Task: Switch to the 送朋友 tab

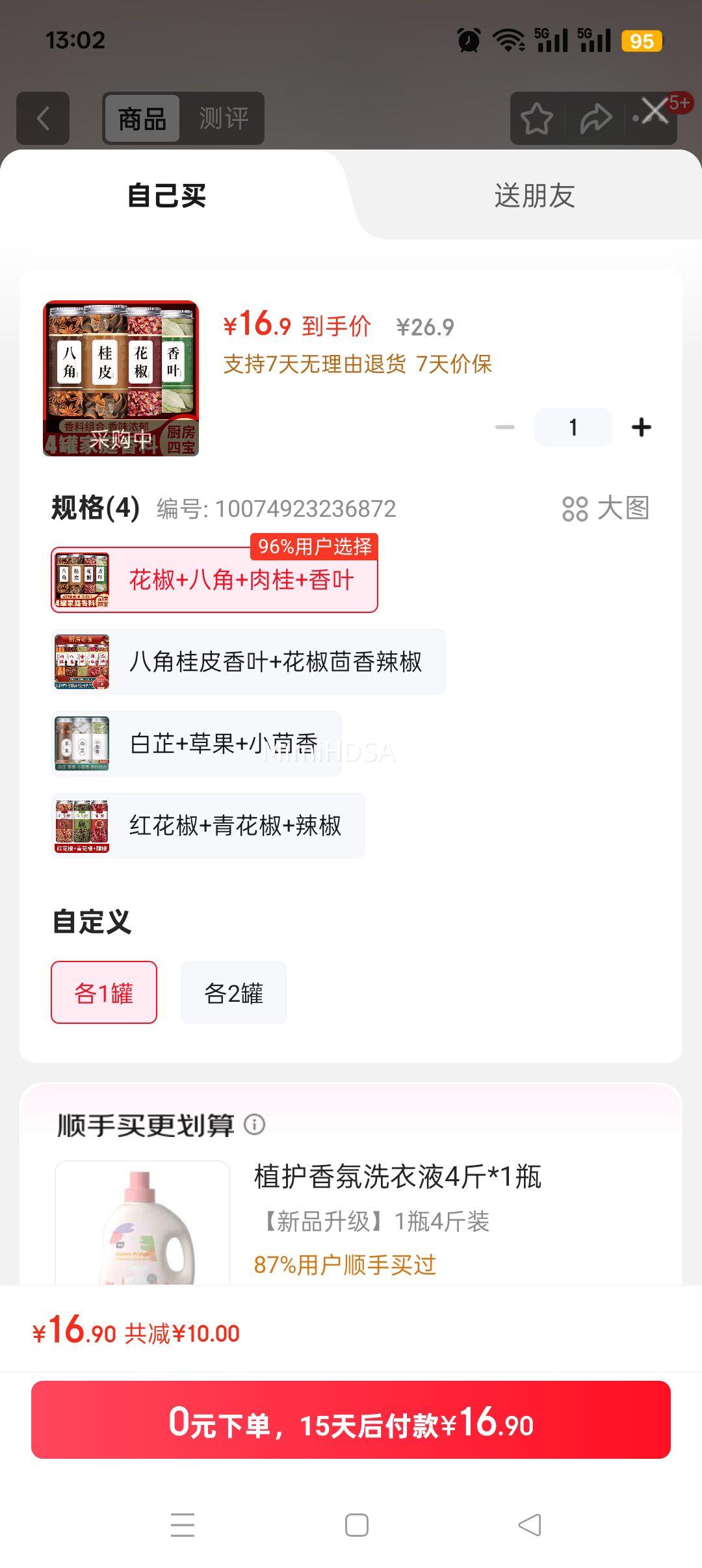Action: tap(534, 195)
